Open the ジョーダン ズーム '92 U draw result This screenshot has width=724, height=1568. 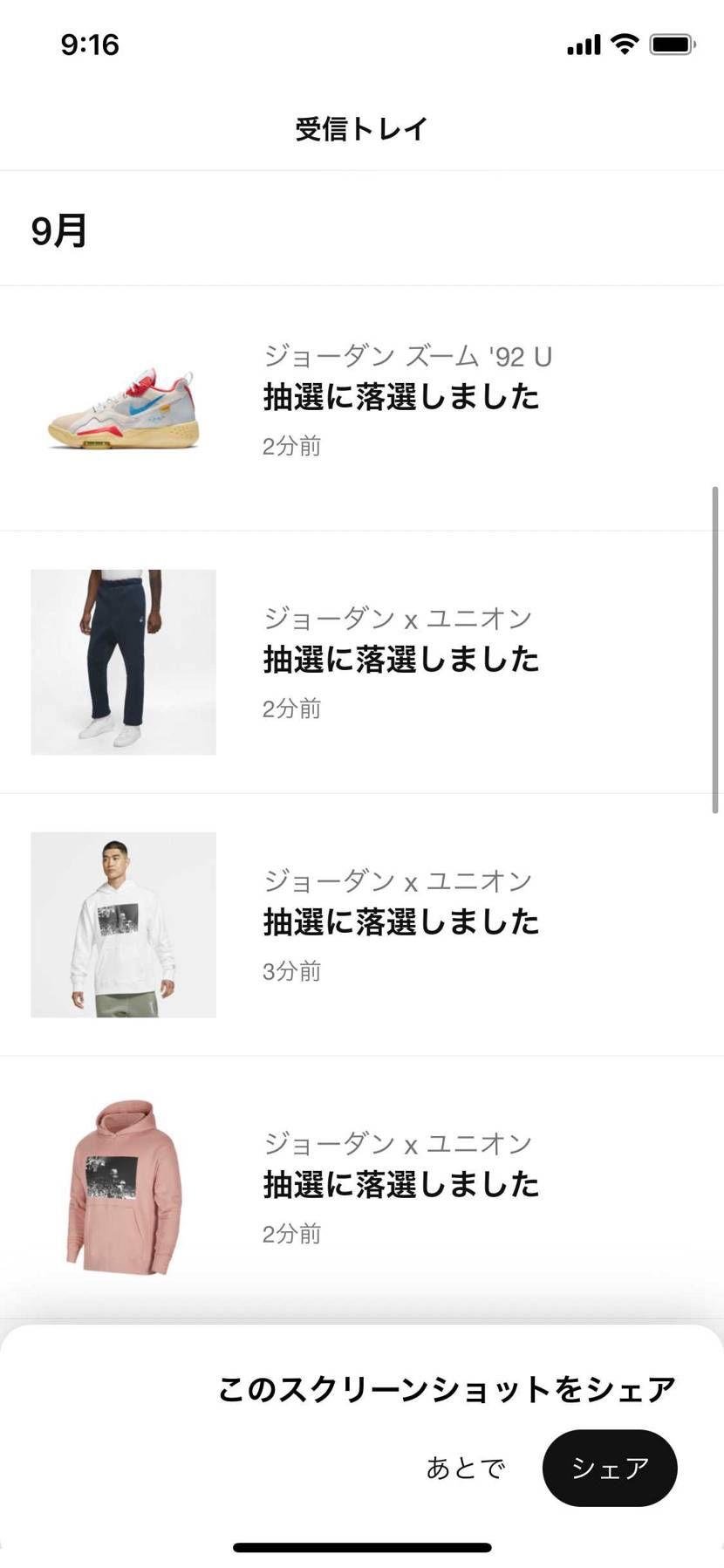pos(401,398)
